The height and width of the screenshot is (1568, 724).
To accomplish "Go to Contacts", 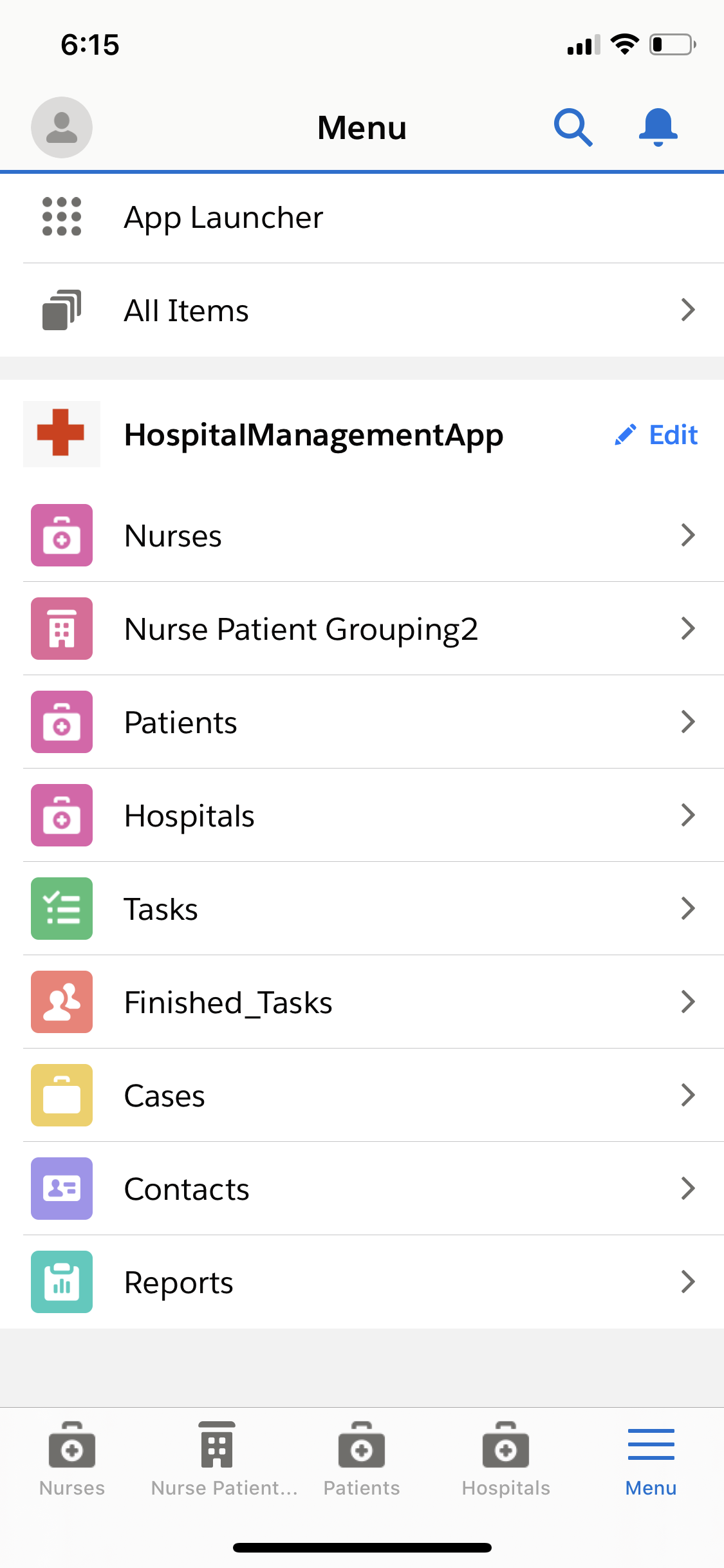I will click(x=360, y=1189).
